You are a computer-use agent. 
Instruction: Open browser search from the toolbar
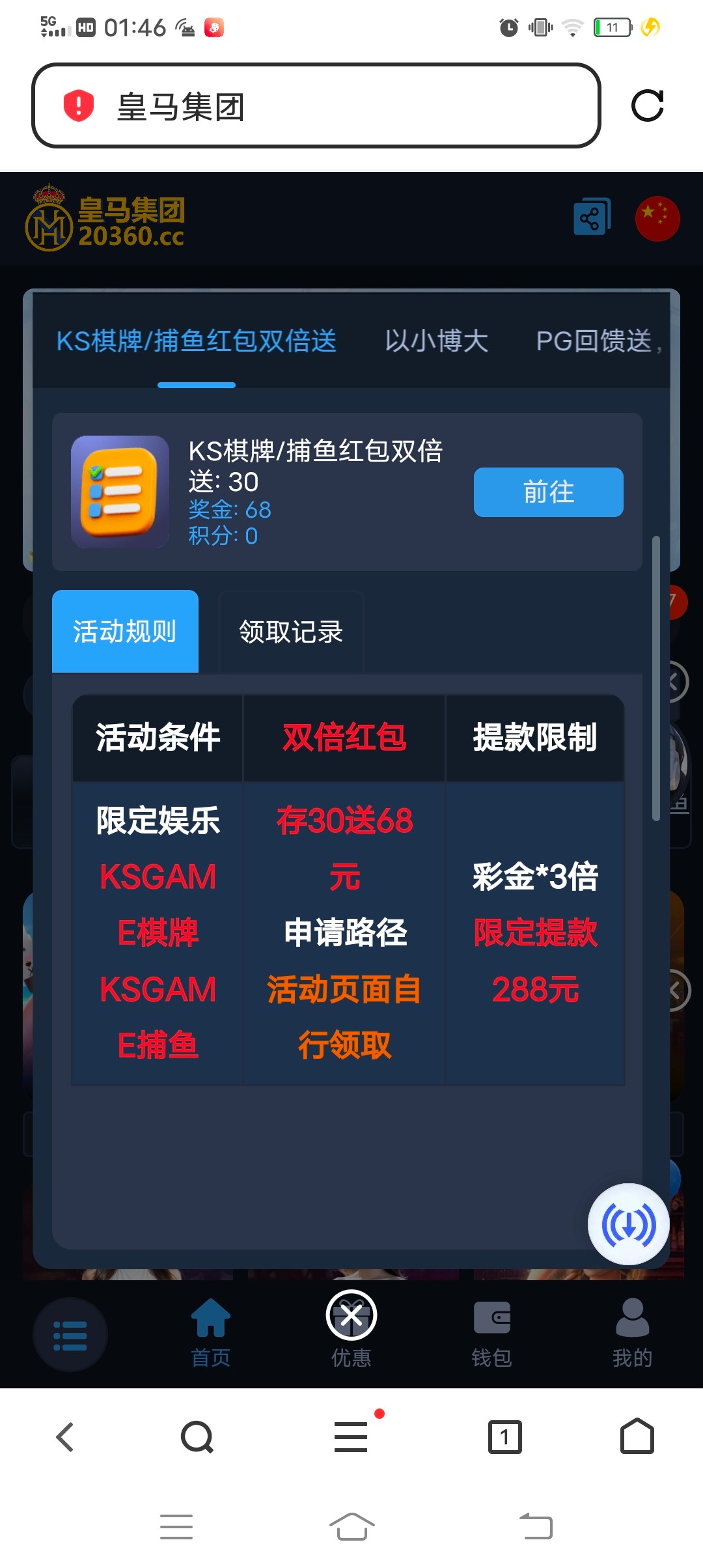[x=197, y=1437]
